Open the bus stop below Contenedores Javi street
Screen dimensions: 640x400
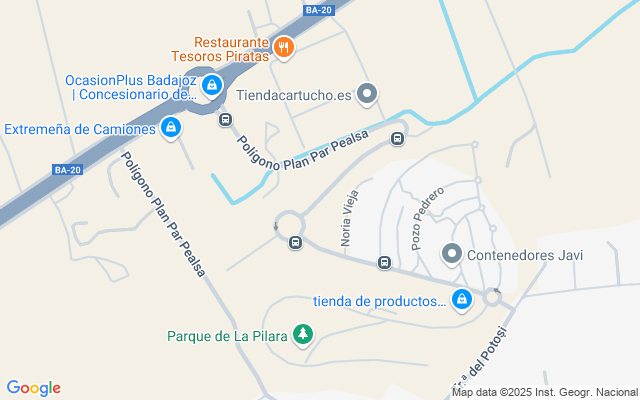click(384, 262)
